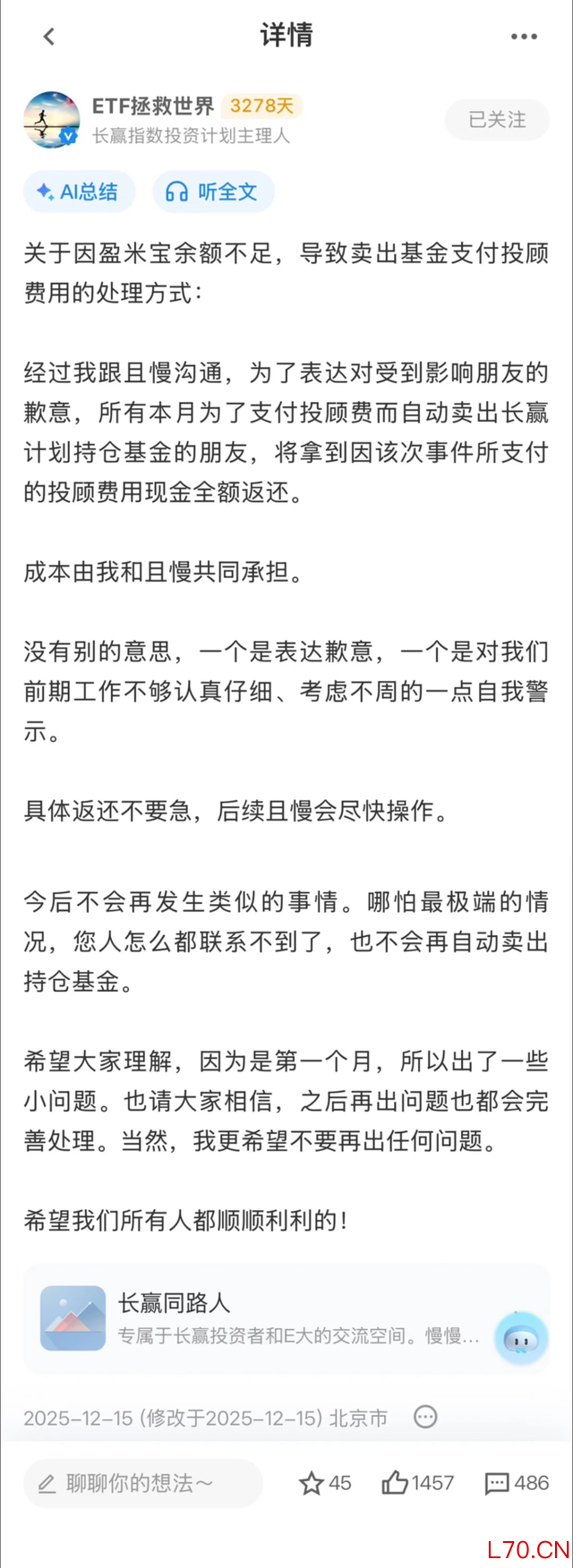Generate the AI总结 summary

coord(79,192)
